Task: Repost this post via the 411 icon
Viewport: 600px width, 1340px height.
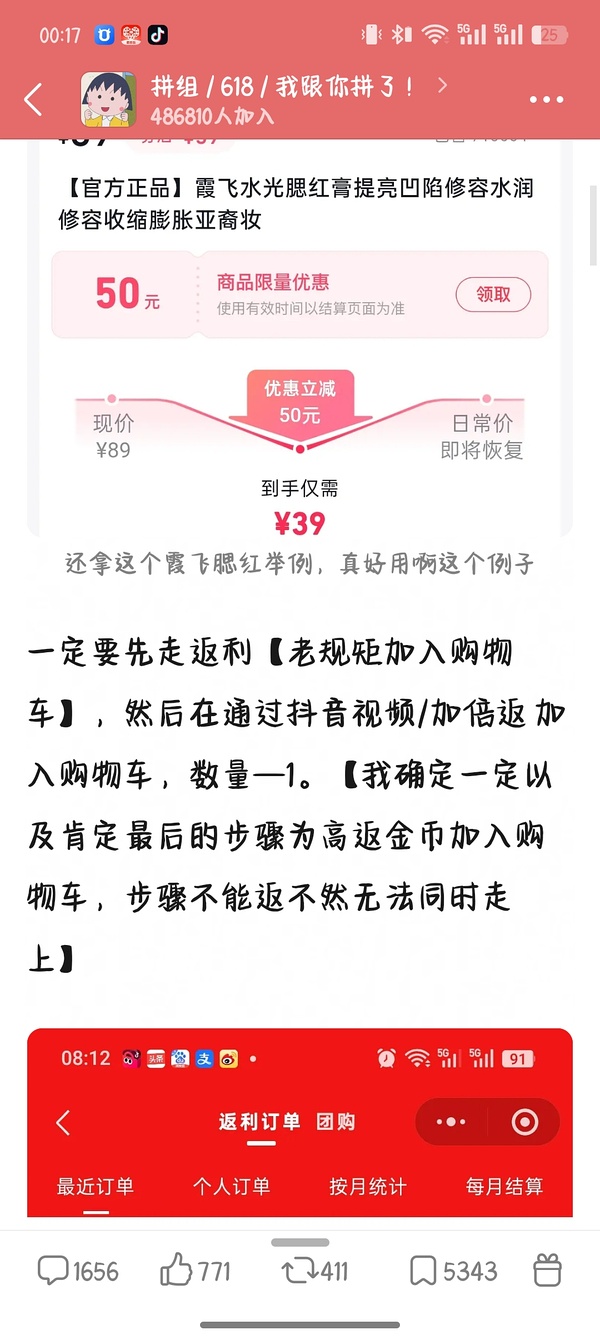Action: 315,1271
